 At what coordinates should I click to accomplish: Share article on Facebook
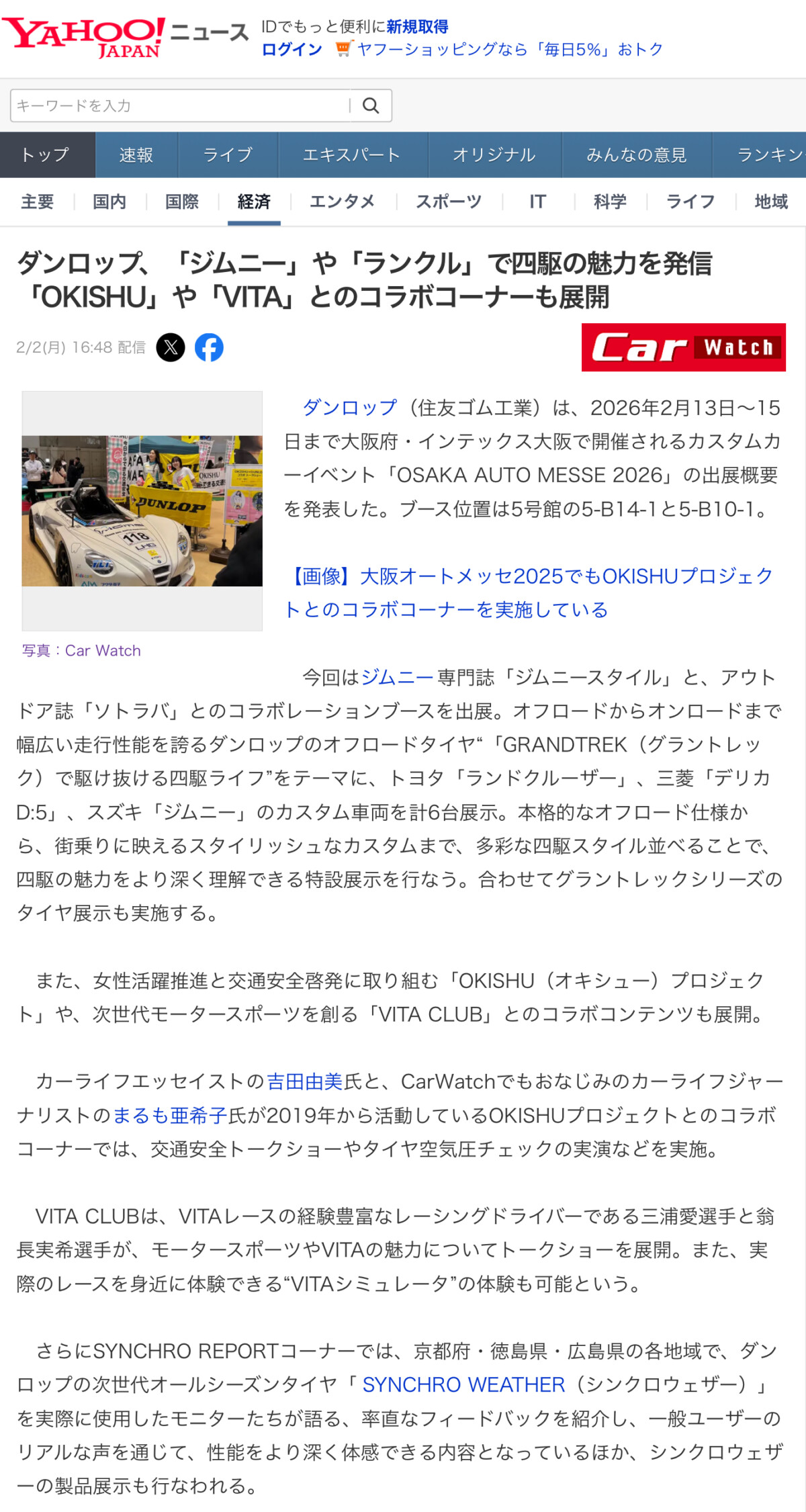(209, 347)
